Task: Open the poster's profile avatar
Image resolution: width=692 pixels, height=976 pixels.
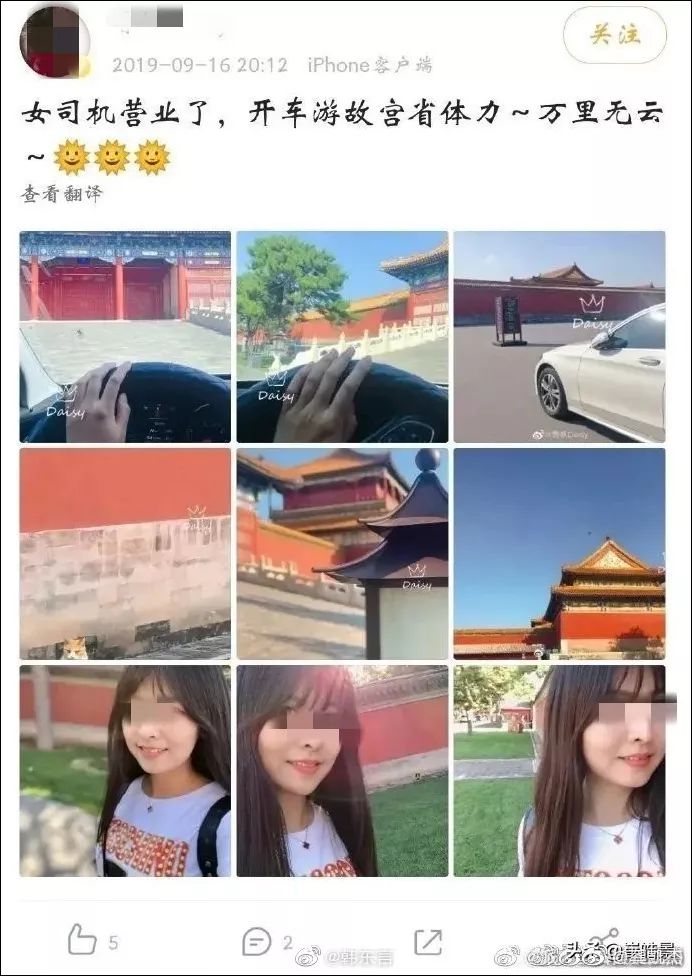Action: 54,42
